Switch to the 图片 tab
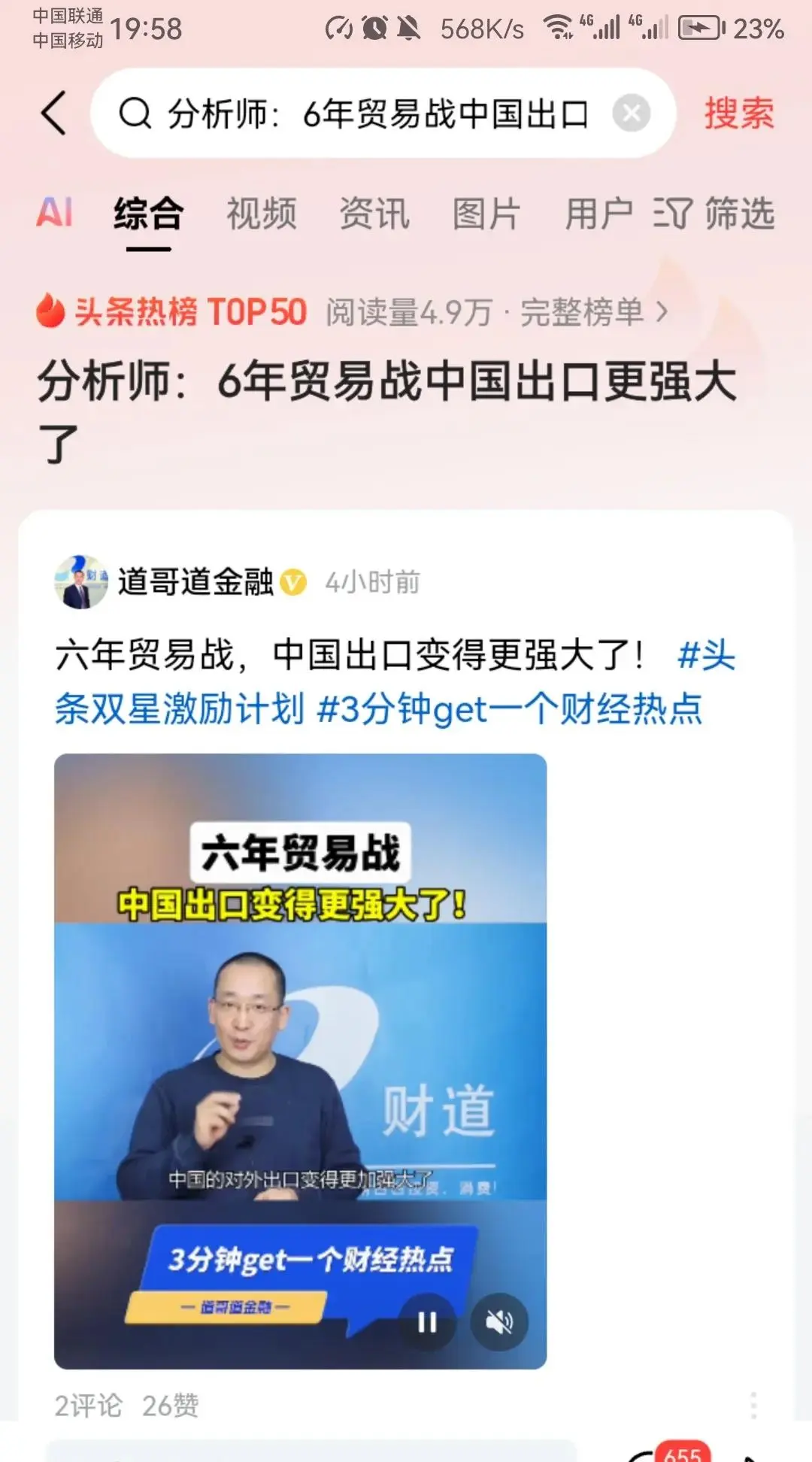812x1462 pixels. (x=486, y=214)
